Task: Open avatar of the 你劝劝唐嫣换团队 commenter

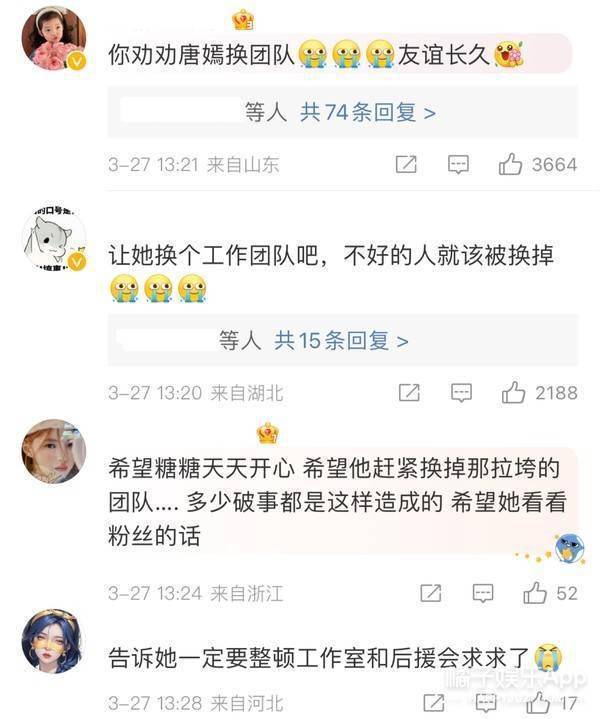Action: (x=53, y=38)
